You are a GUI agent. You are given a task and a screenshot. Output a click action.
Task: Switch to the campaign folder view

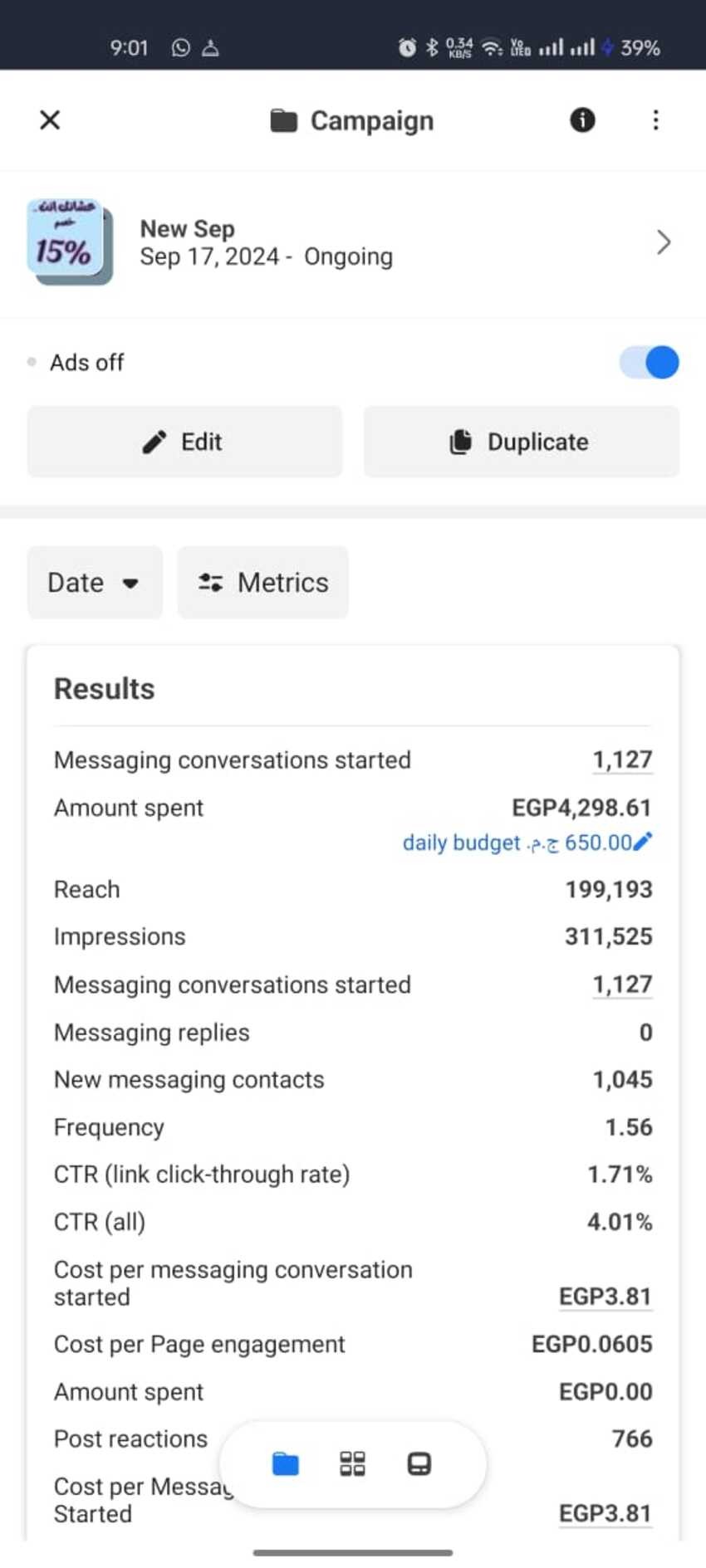click(x=286, y=1463)
